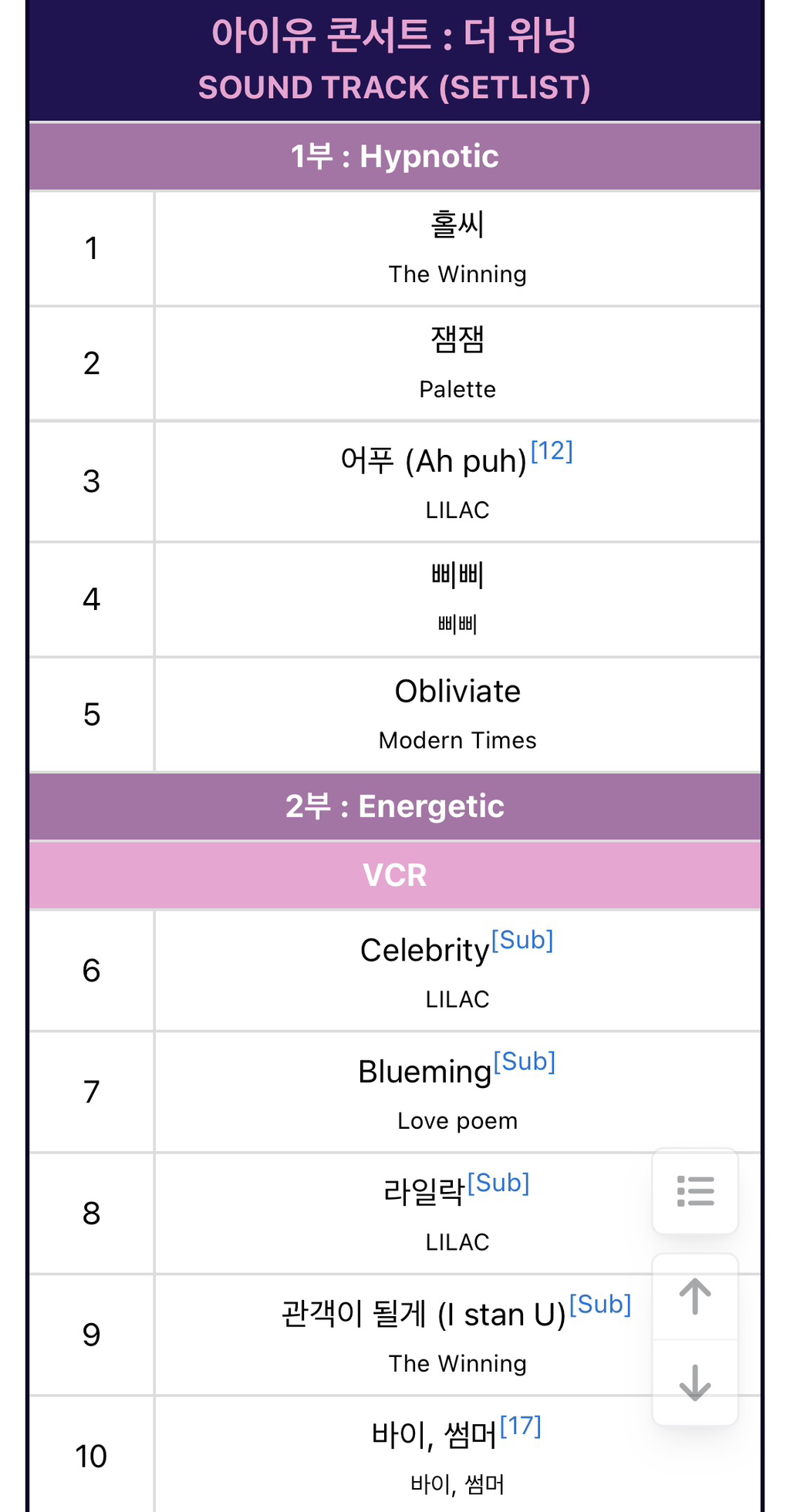Click the [Sub] link on 라일락

tap(498, 1183)
